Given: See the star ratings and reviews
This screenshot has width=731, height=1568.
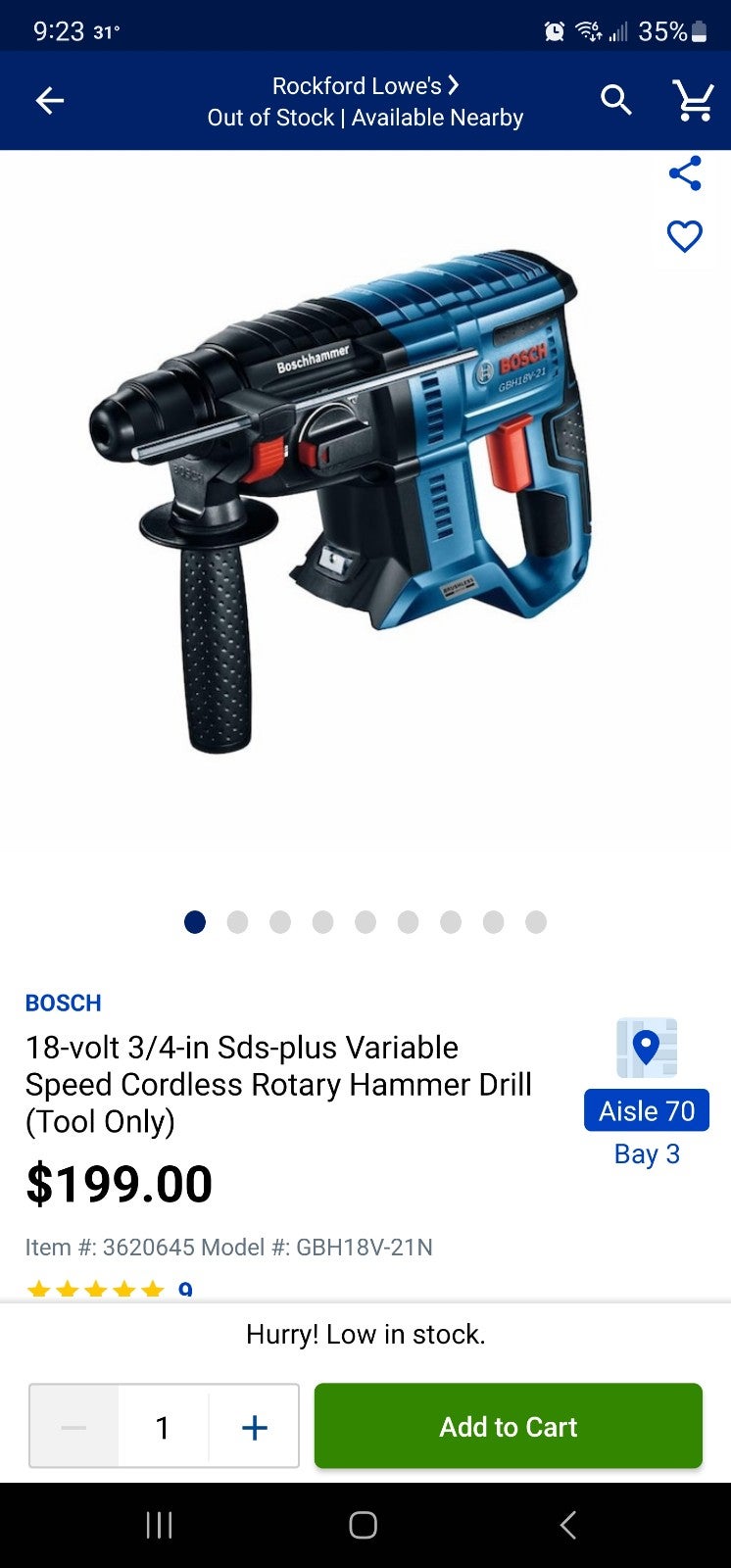Looking at the screenshot, I should (x=110, y=1291).
